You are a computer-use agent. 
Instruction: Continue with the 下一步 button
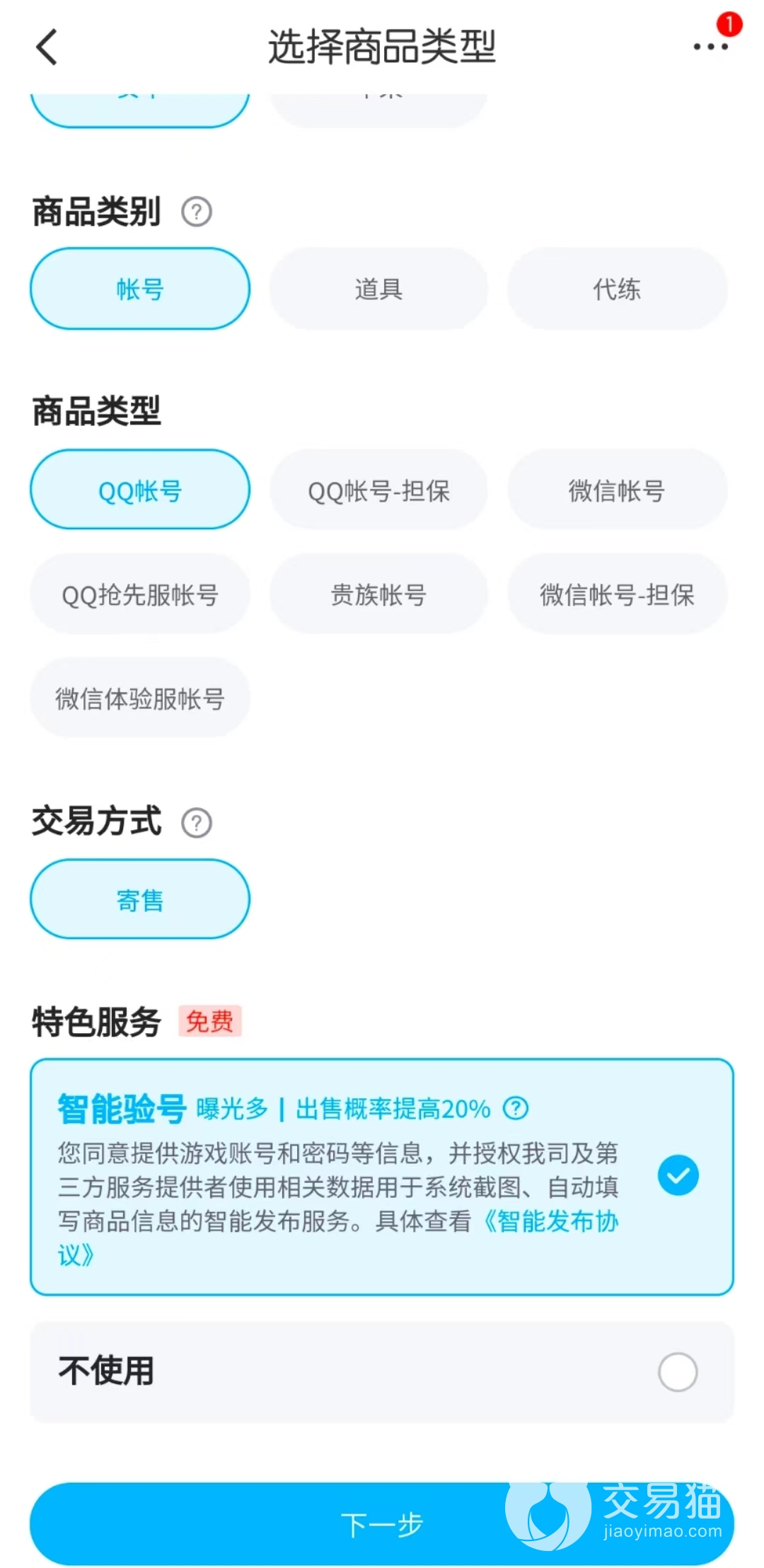(382, 1524)
